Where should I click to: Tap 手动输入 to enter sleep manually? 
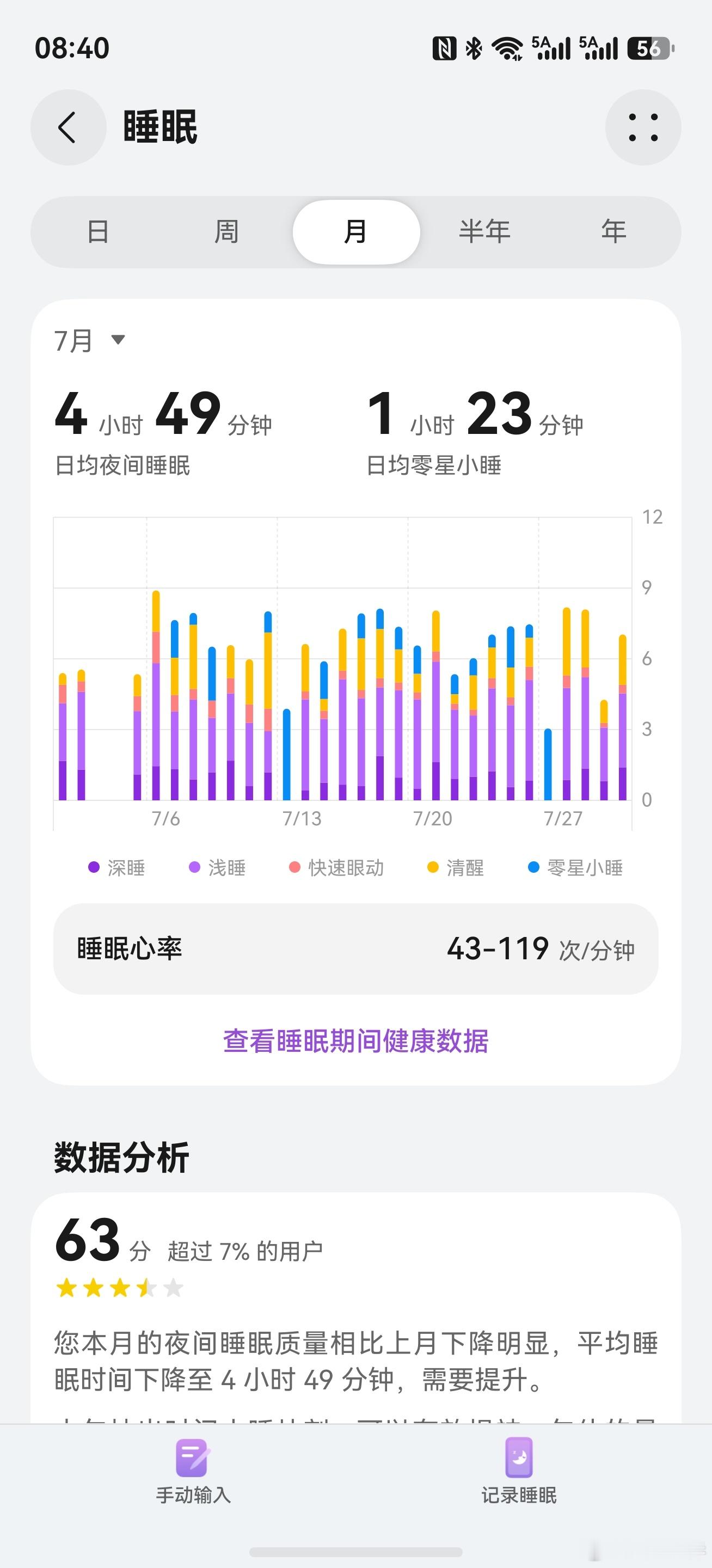point(193,1471)
